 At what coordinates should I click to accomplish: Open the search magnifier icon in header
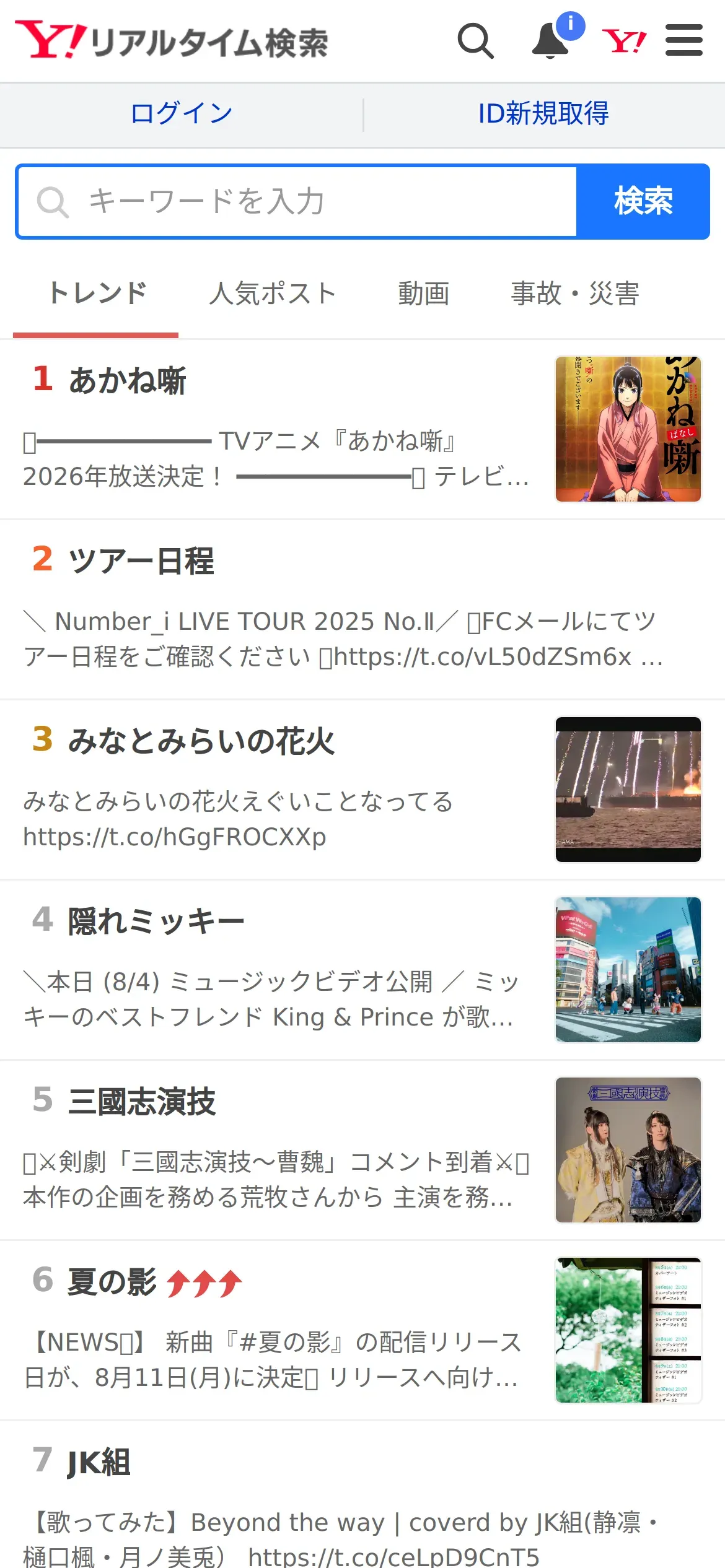tap(475, 41)
